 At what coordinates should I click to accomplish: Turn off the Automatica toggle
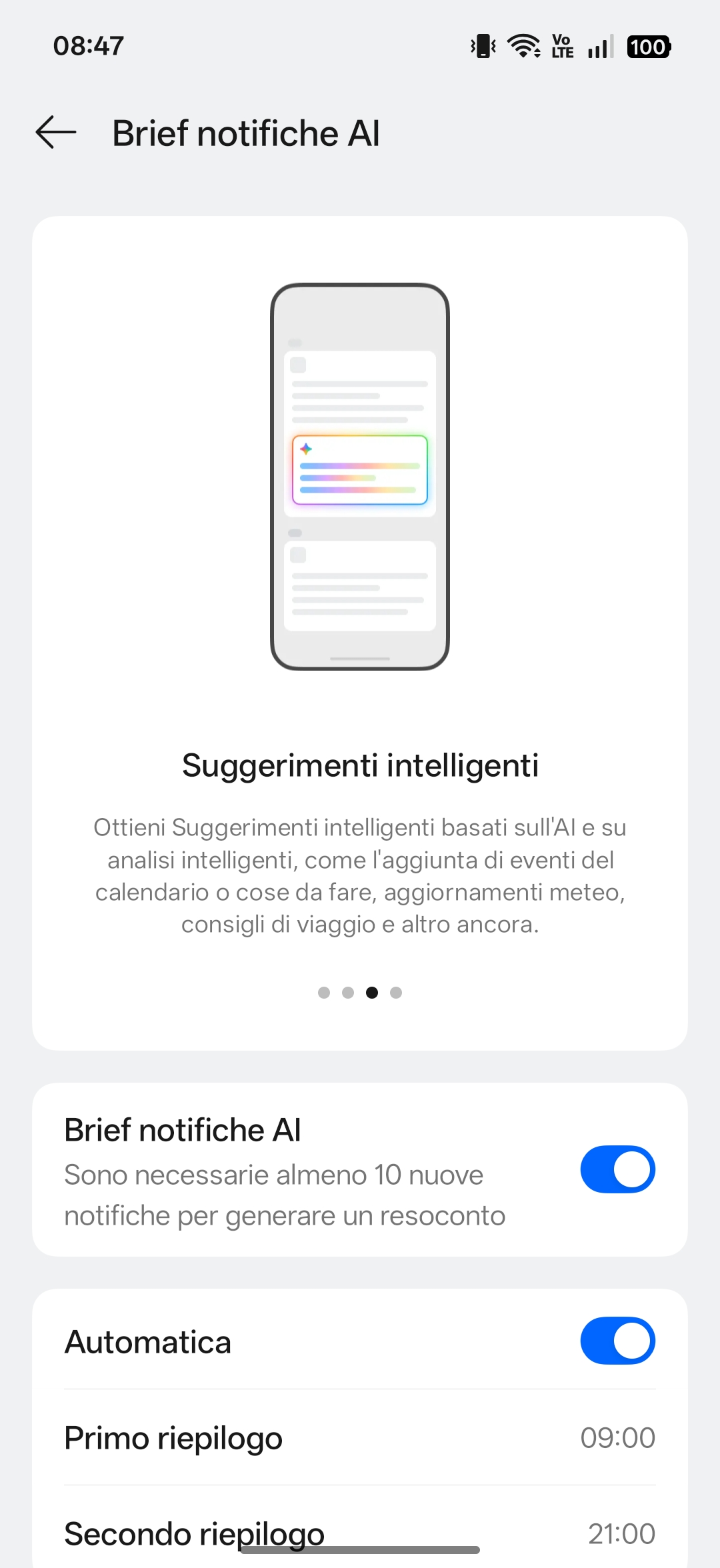617,1341
